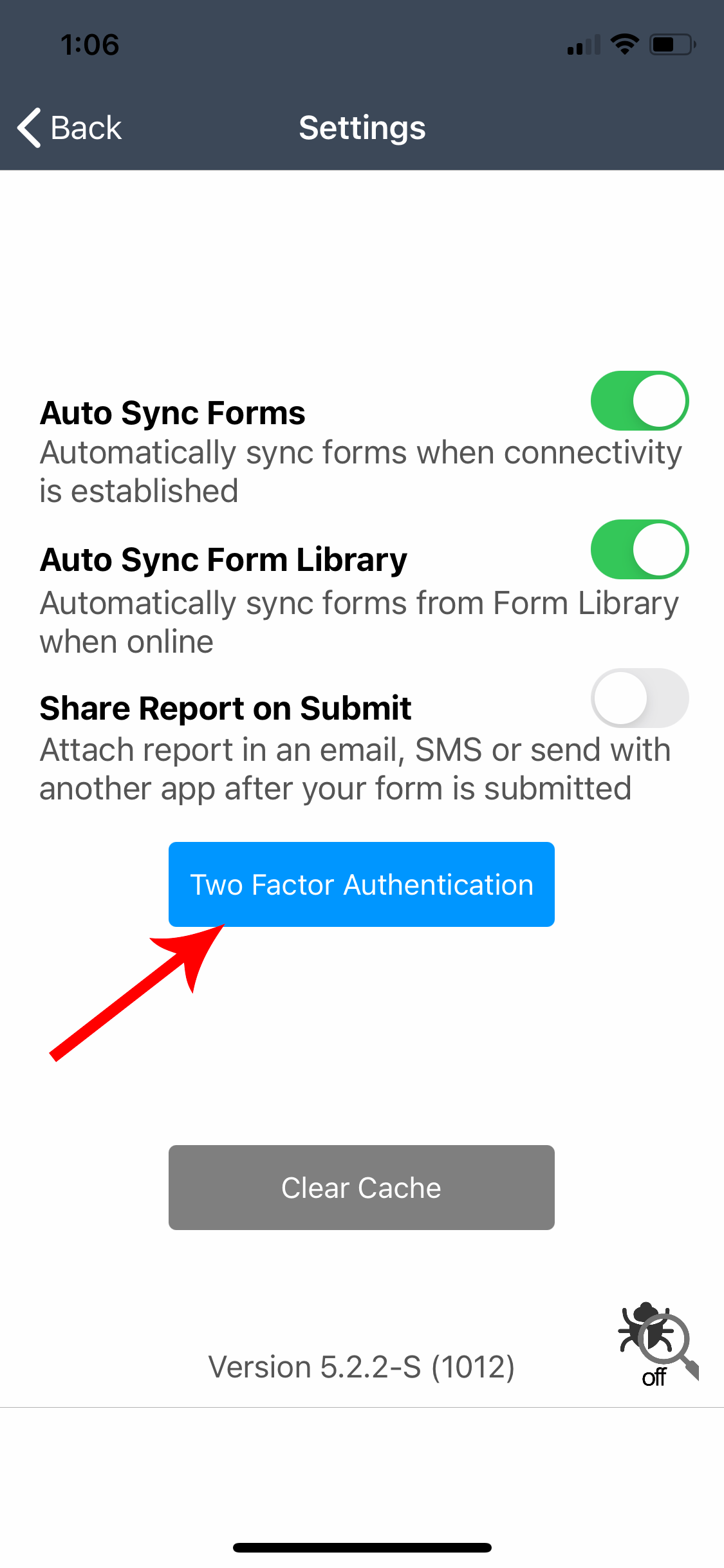Toggle the debug bug icon
724x1568 pixels.
point(656,1340)
